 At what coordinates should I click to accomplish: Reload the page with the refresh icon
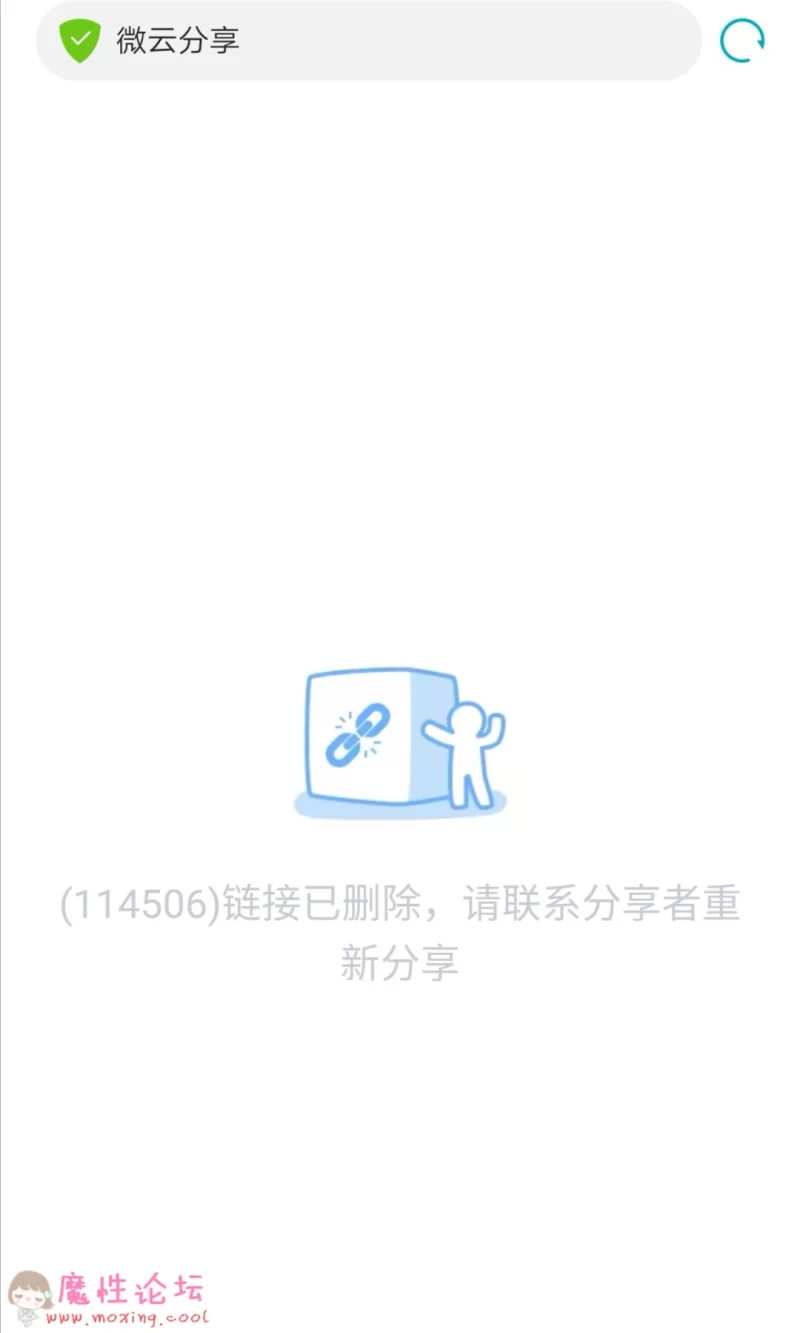(x=743, y=41)
